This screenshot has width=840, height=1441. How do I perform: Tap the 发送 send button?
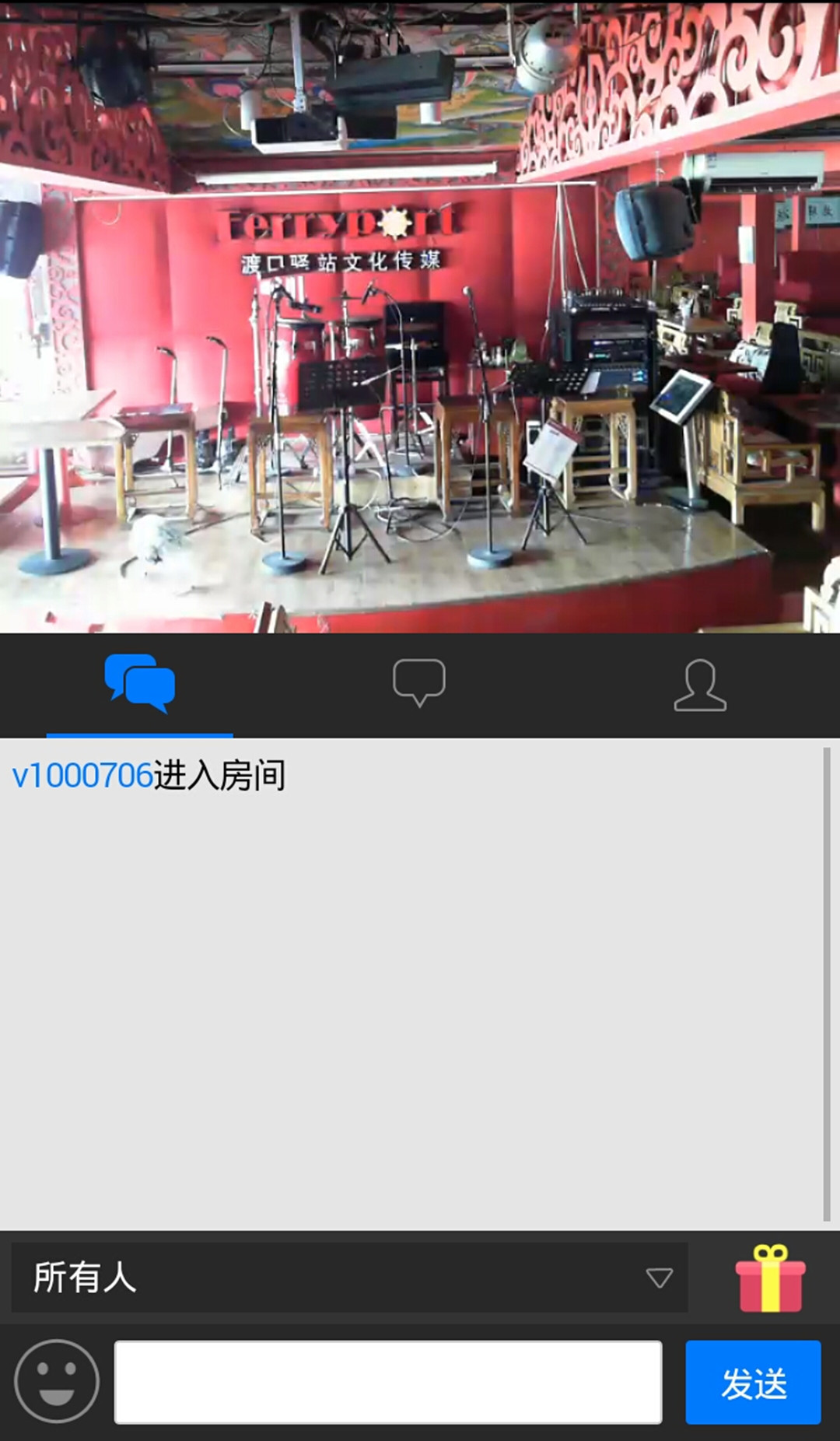click(753, 1382)
